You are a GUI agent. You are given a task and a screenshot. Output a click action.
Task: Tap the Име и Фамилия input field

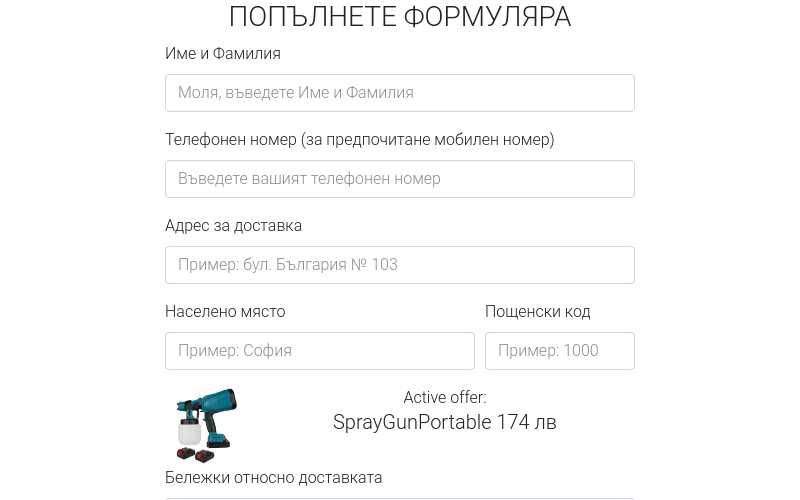coord(399,93)
